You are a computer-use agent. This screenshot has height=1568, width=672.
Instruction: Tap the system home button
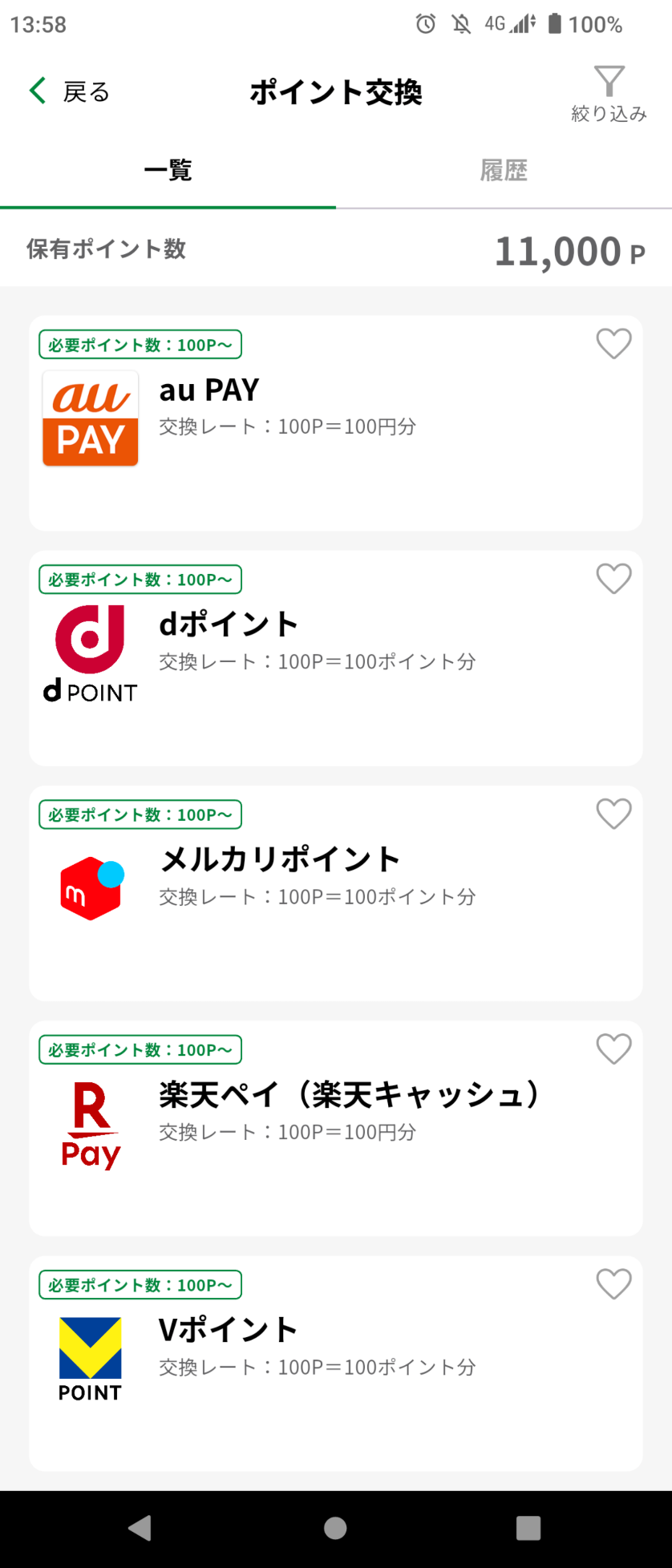(x=335, y=1529)
